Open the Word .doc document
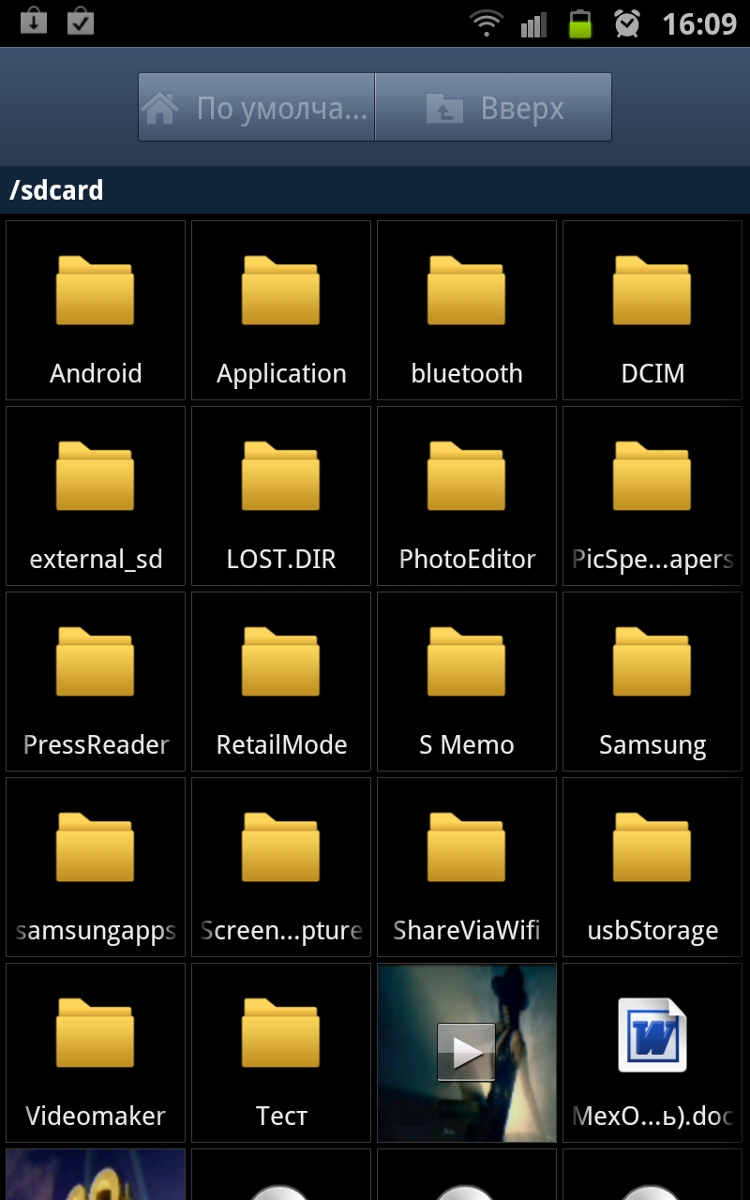 (652, 1053)
